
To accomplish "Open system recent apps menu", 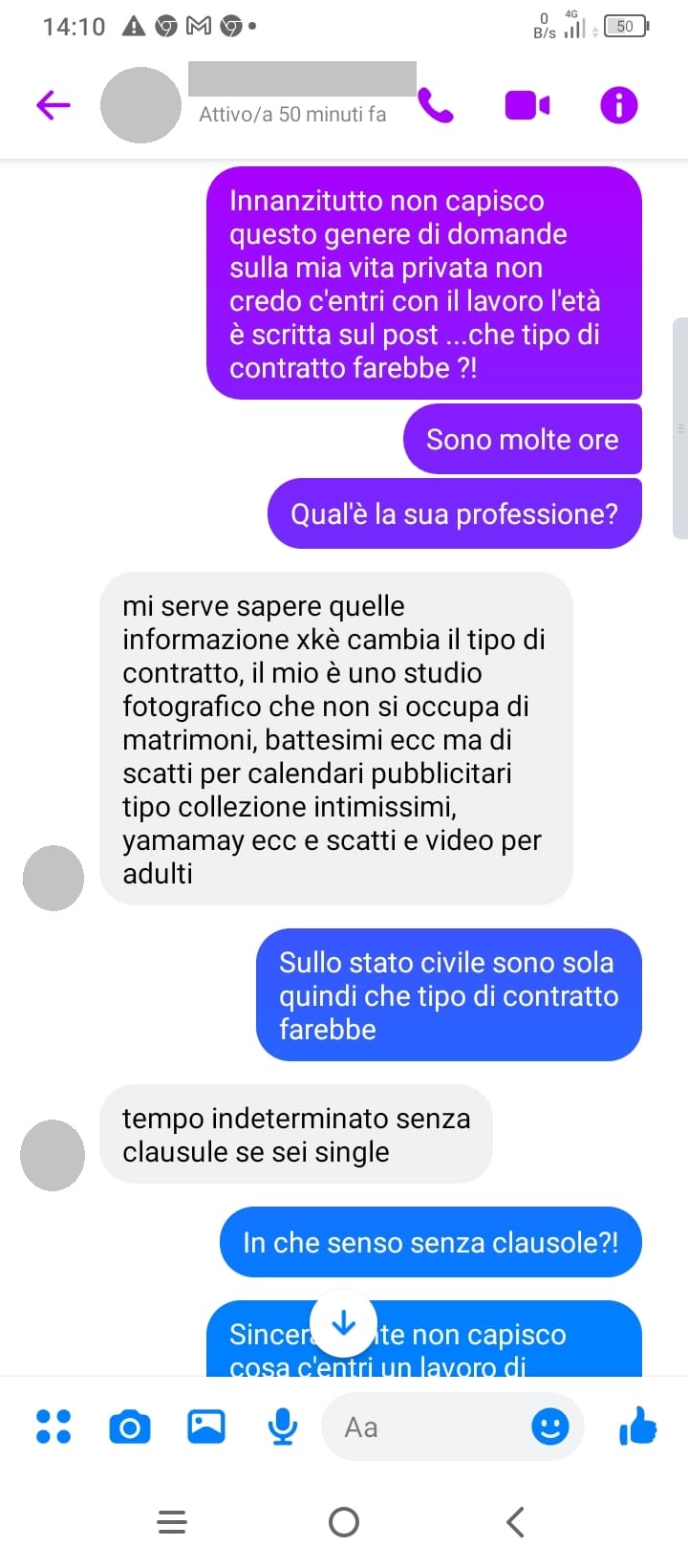I will (172, 1521).
